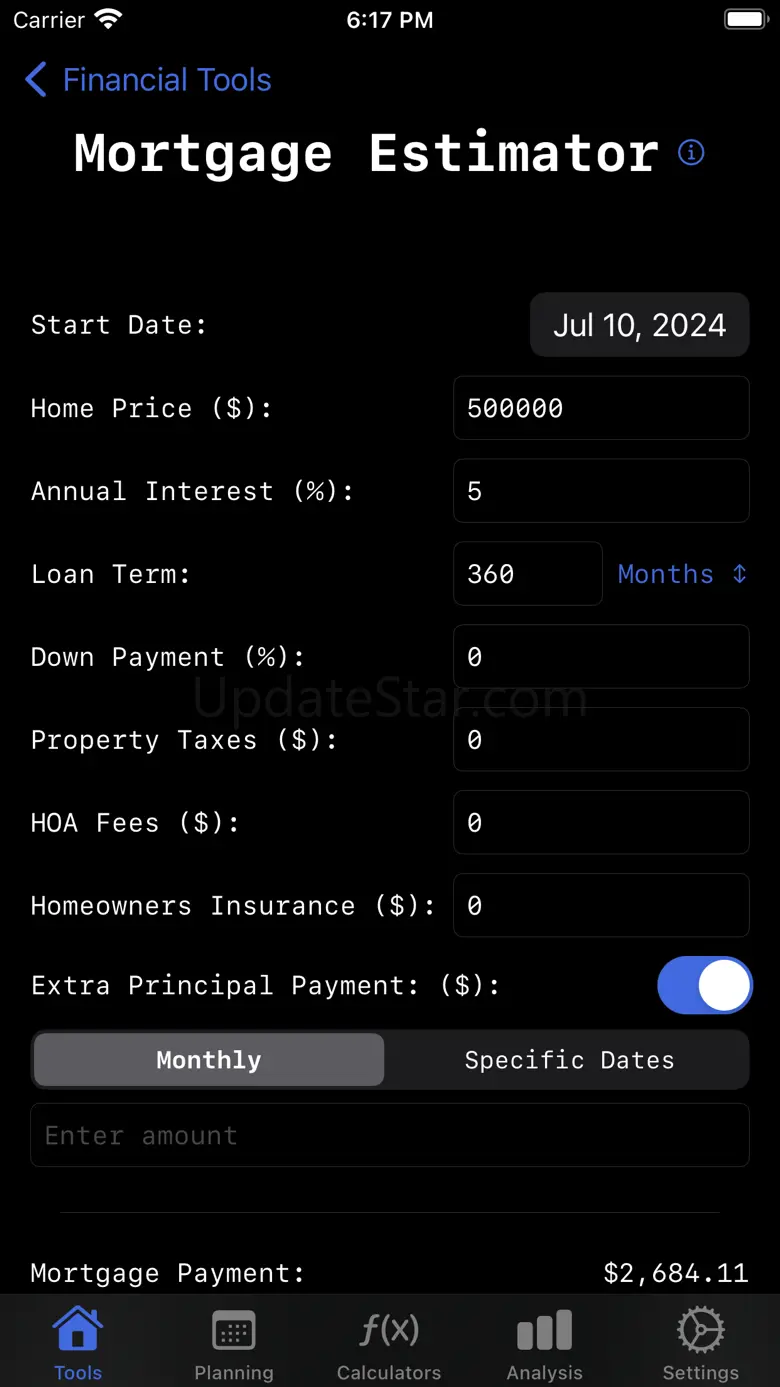Screen dimensions: 780x1387
Task: Open the Mortgage Estimator info icon
Action: pos(691,153)
